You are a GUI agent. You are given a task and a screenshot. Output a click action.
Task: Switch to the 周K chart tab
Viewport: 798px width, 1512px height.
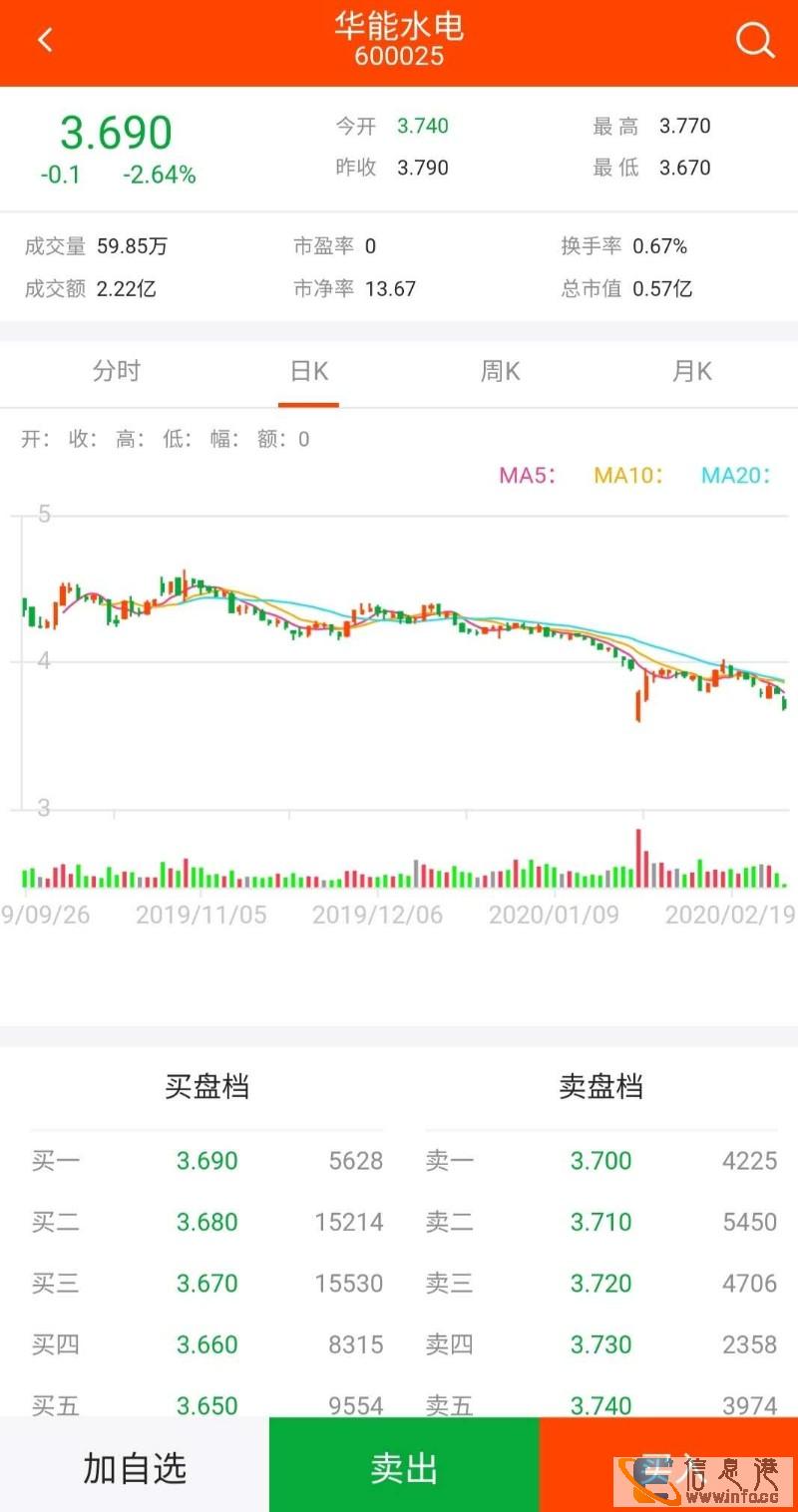pyautogui.click(x=500, y=372)
